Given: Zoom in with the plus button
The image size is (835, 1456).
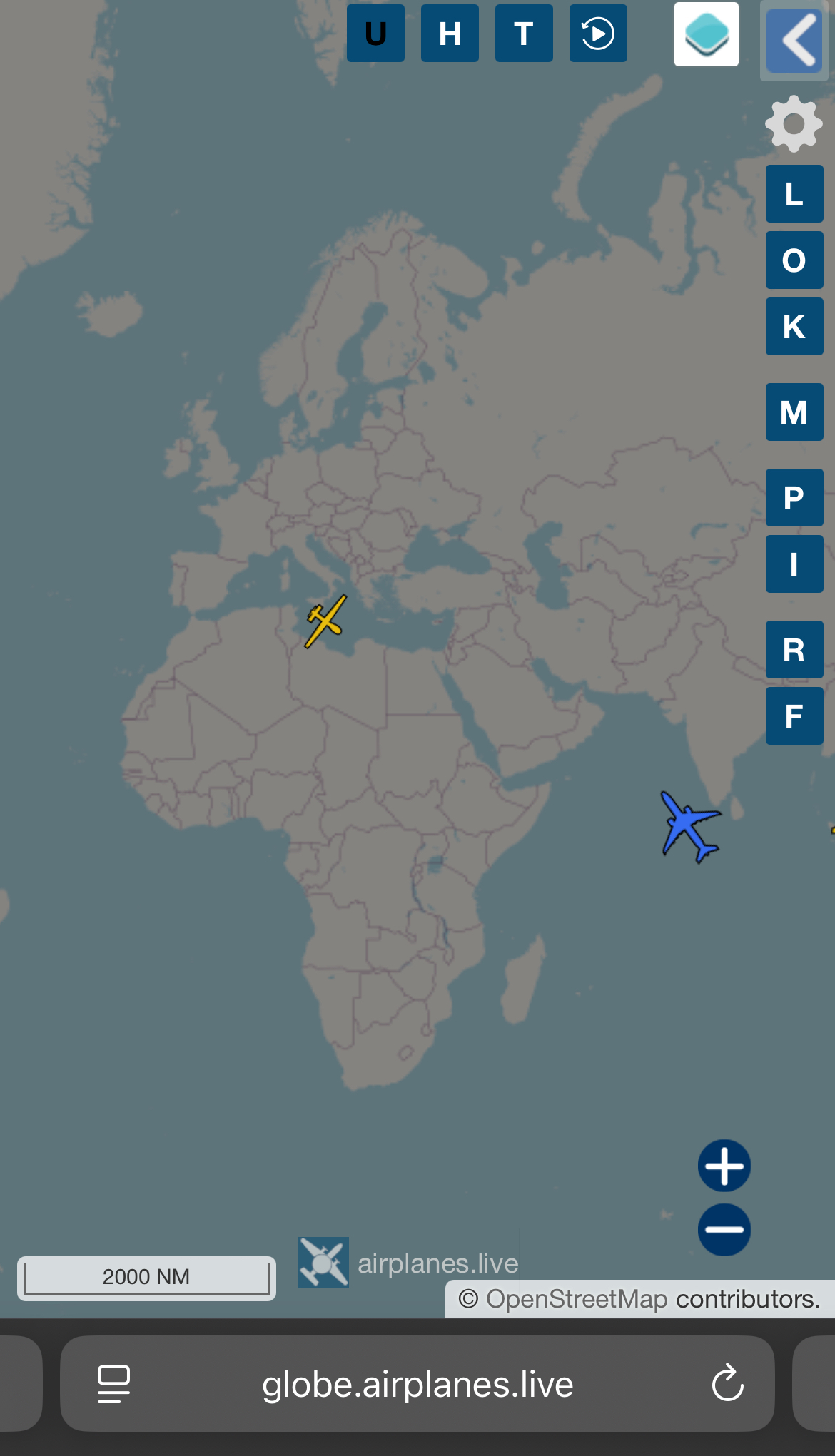Looking at the screenshot, I should coord(724,1166).
